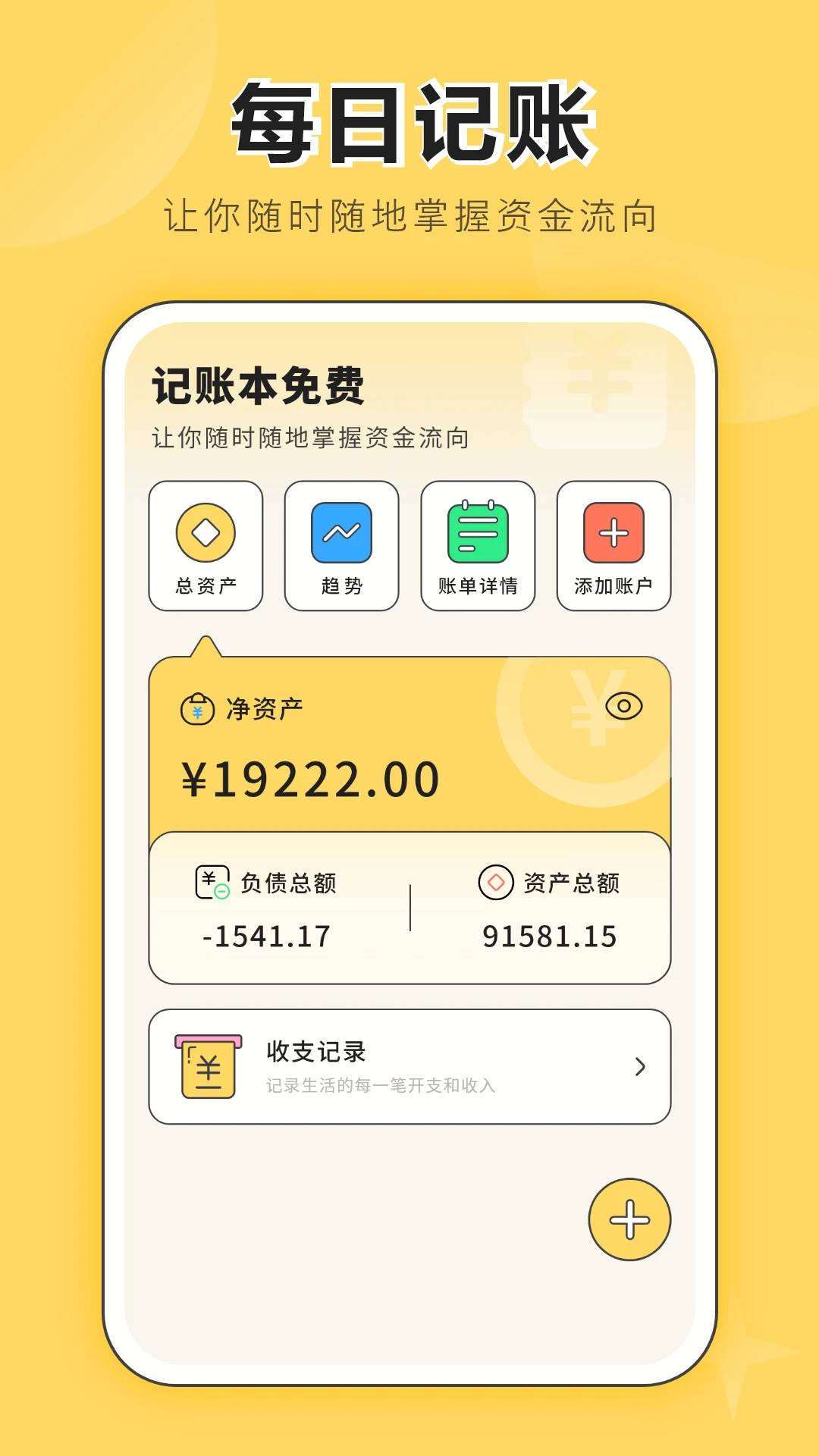Expand the record entry with chevron arrow
The image size is (819, 1456).
(641, 1065)
